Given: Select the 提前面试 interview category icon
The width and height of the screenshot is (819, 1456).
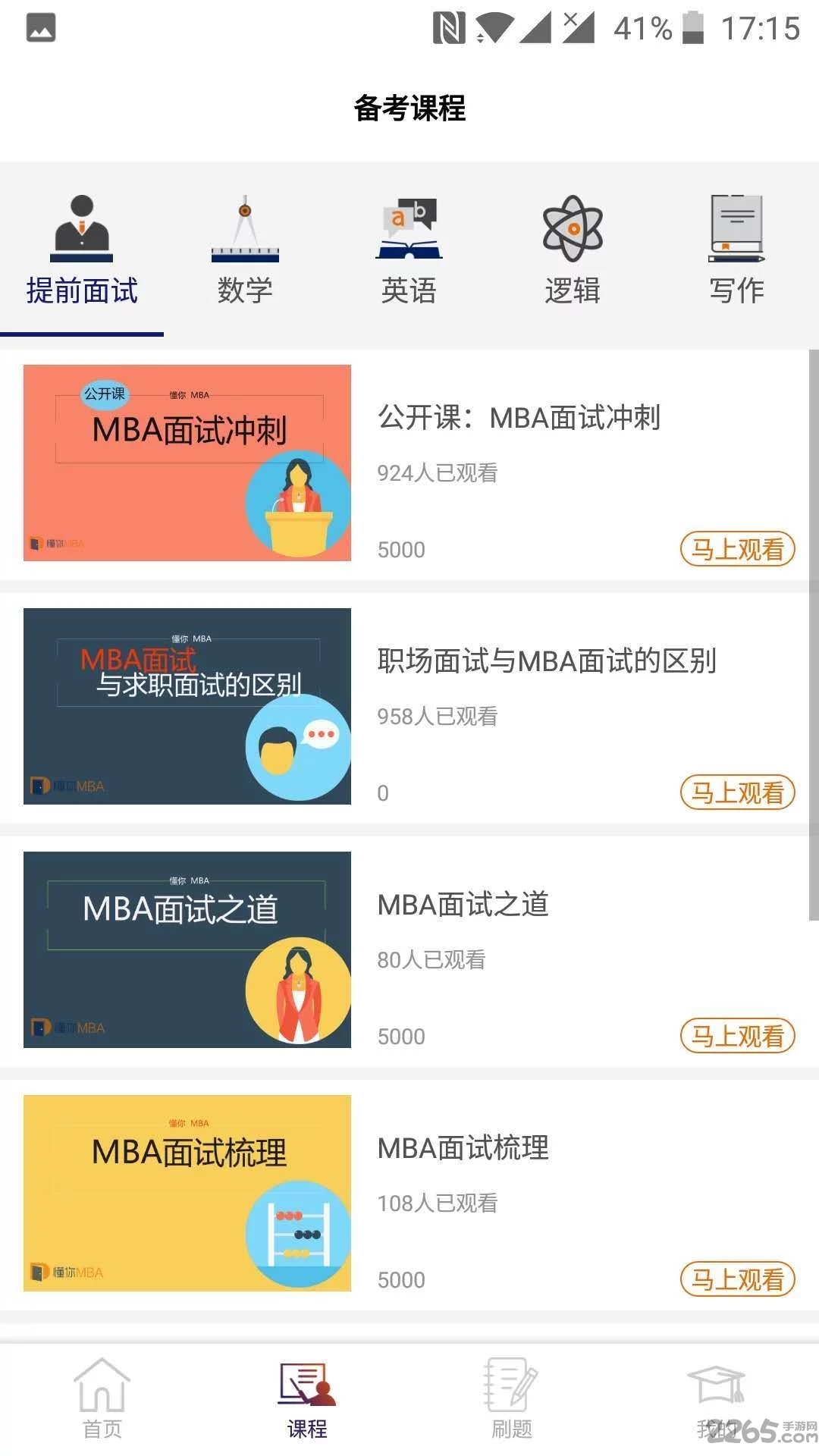Looking at the screenshot, I should click(x=81, y=227).
